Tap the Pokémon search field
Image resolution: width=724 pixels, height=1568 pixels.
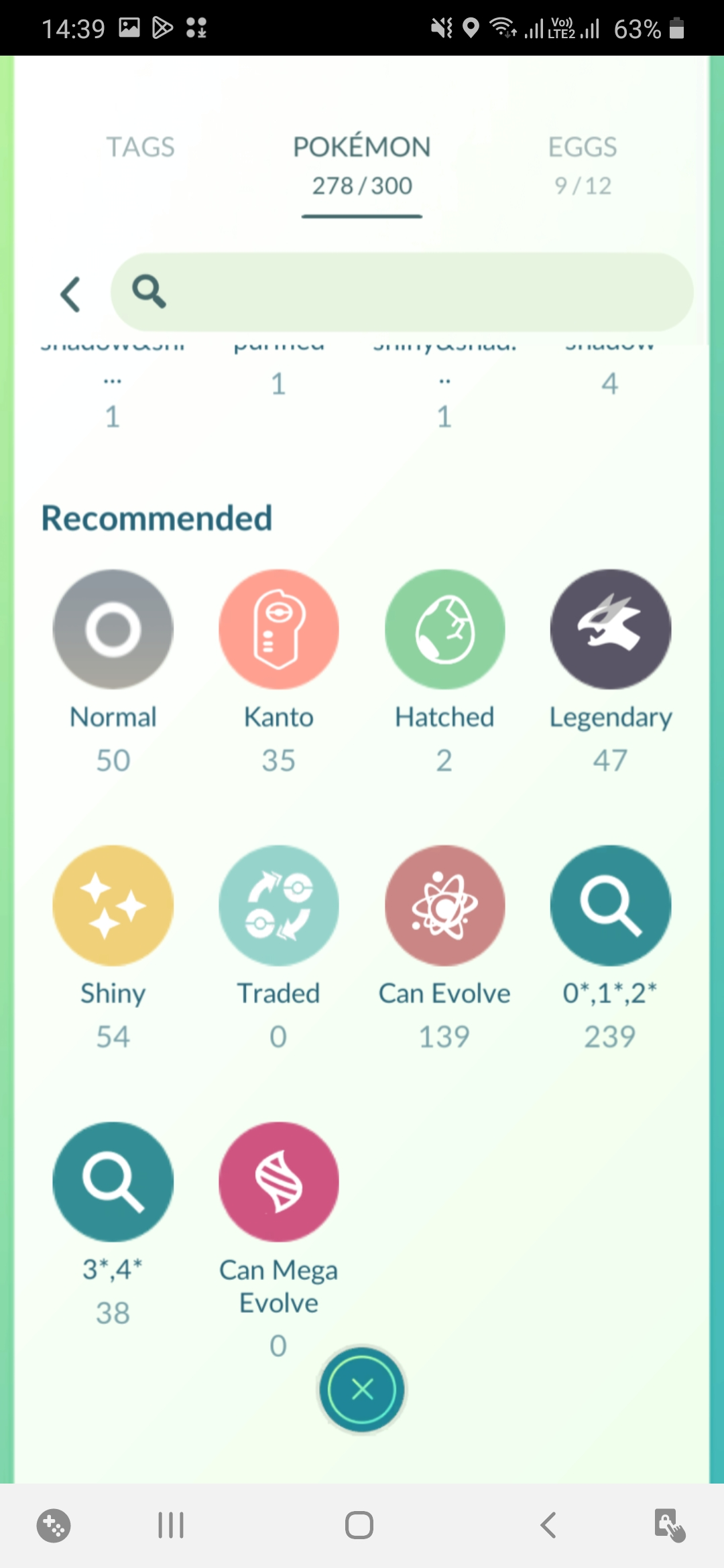tap(402, 292)
